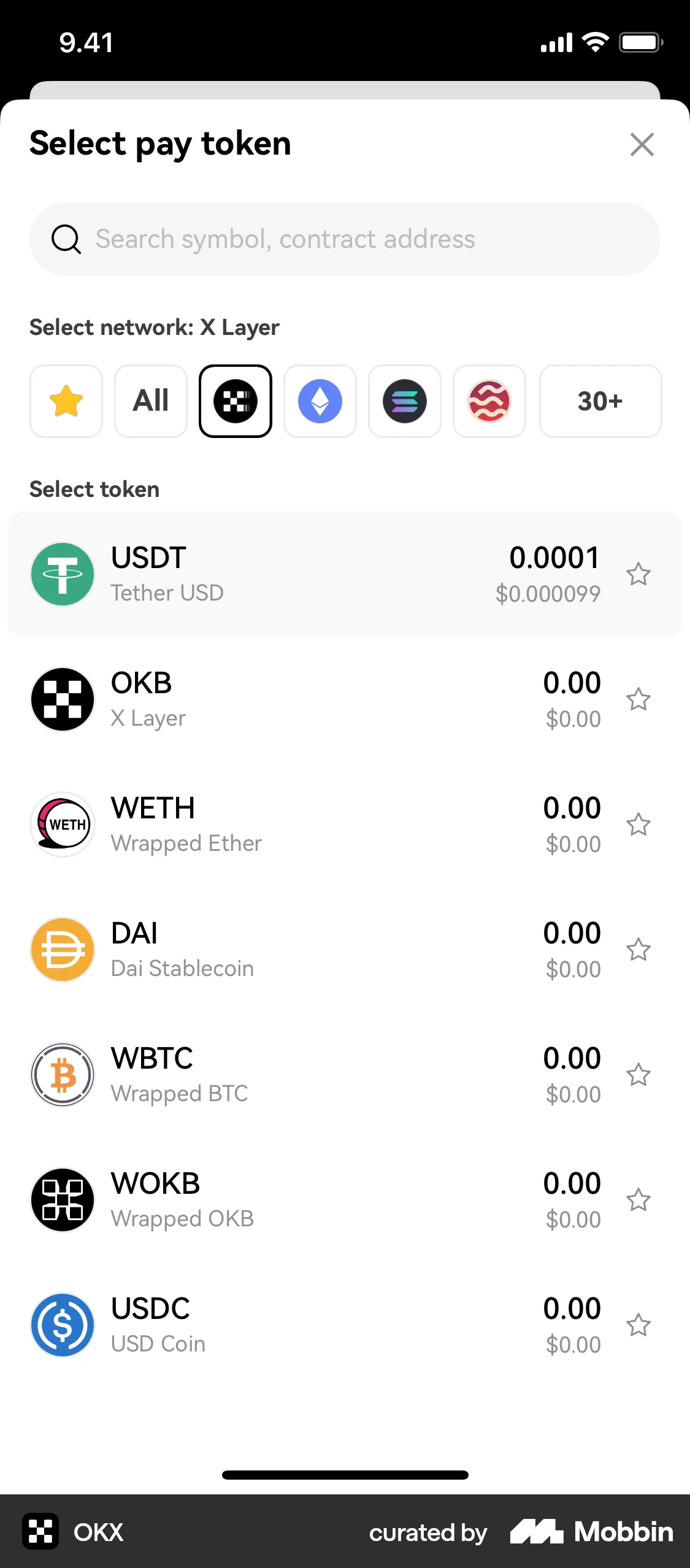Open the favorites star network filter
Screen dimensions: 690x1568
(x=66, y=401)
